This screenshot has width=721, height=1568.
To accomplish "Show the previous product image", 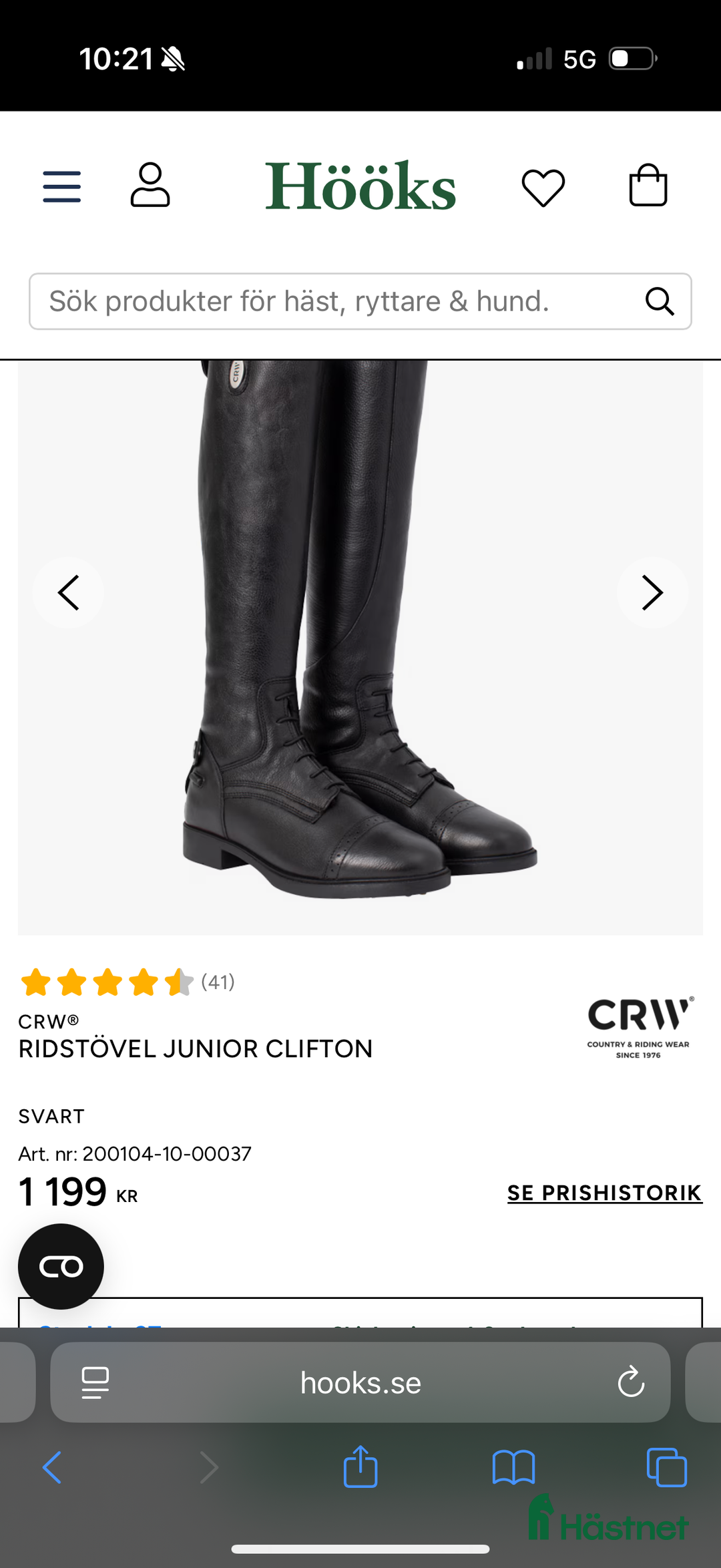I will click(x=68, y=592).
